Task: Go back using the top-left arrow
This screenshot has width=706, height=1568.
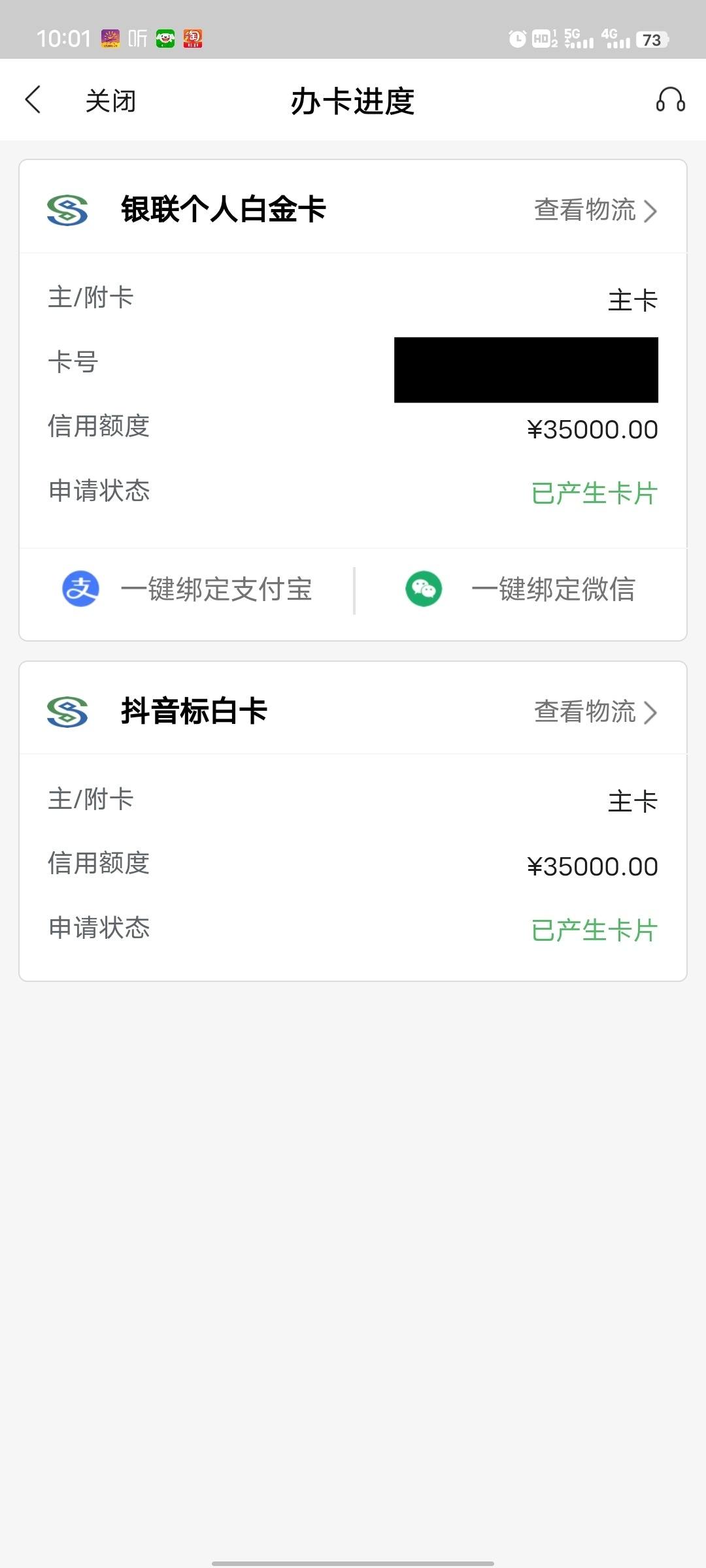Action: click(x=33, y=100)
